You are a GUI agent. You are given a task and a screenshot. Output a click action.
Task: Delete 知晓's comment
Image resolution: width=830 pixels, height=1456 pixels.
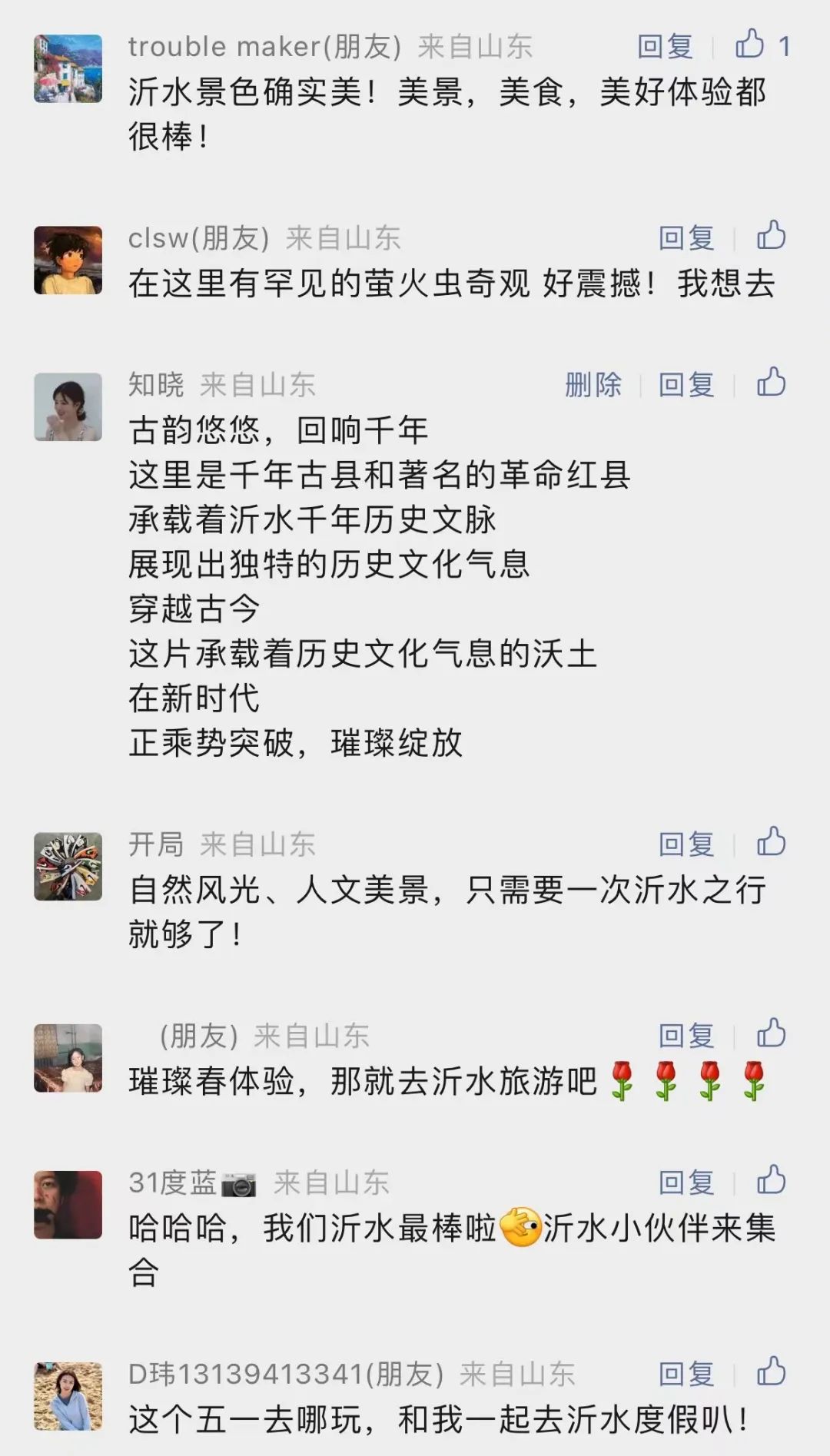pyautogui.click(x=593, y=385)
